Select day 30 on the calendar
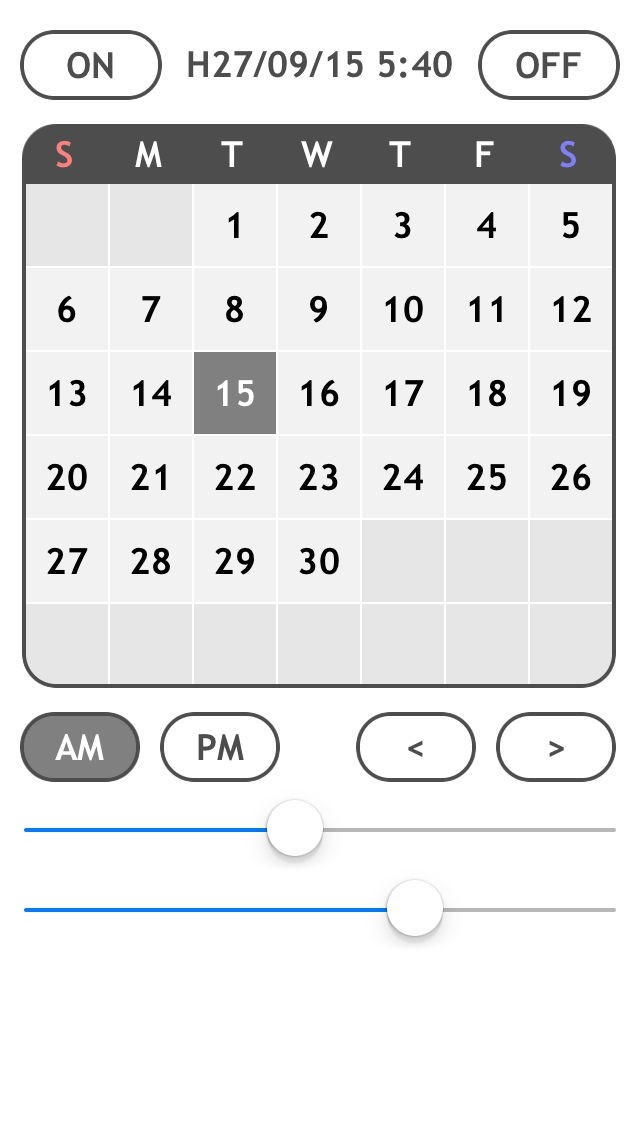 point(319,562)
